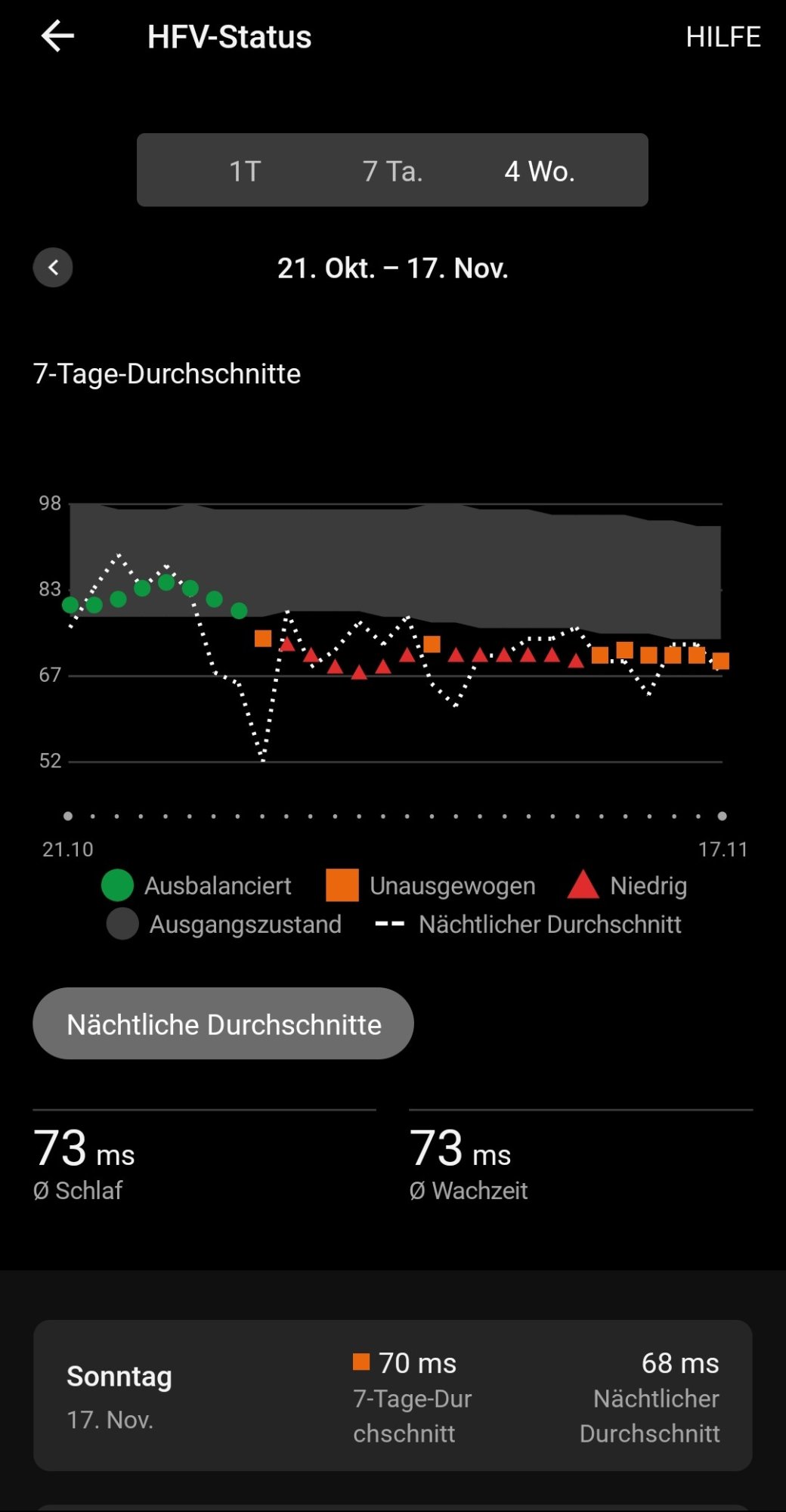Open the HILFE help page

point(723,37)
